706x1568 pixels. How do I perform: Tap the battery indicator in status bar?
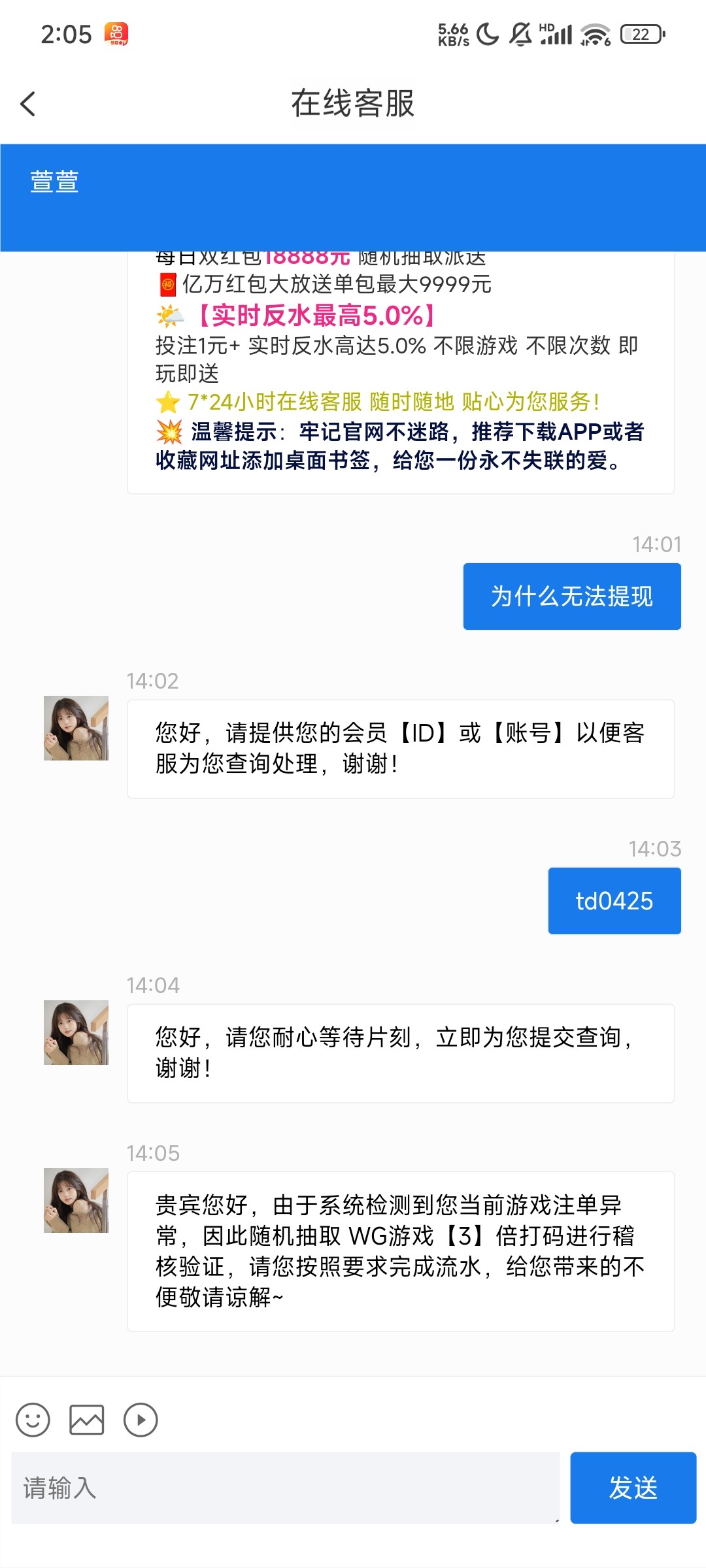[639, 34]
